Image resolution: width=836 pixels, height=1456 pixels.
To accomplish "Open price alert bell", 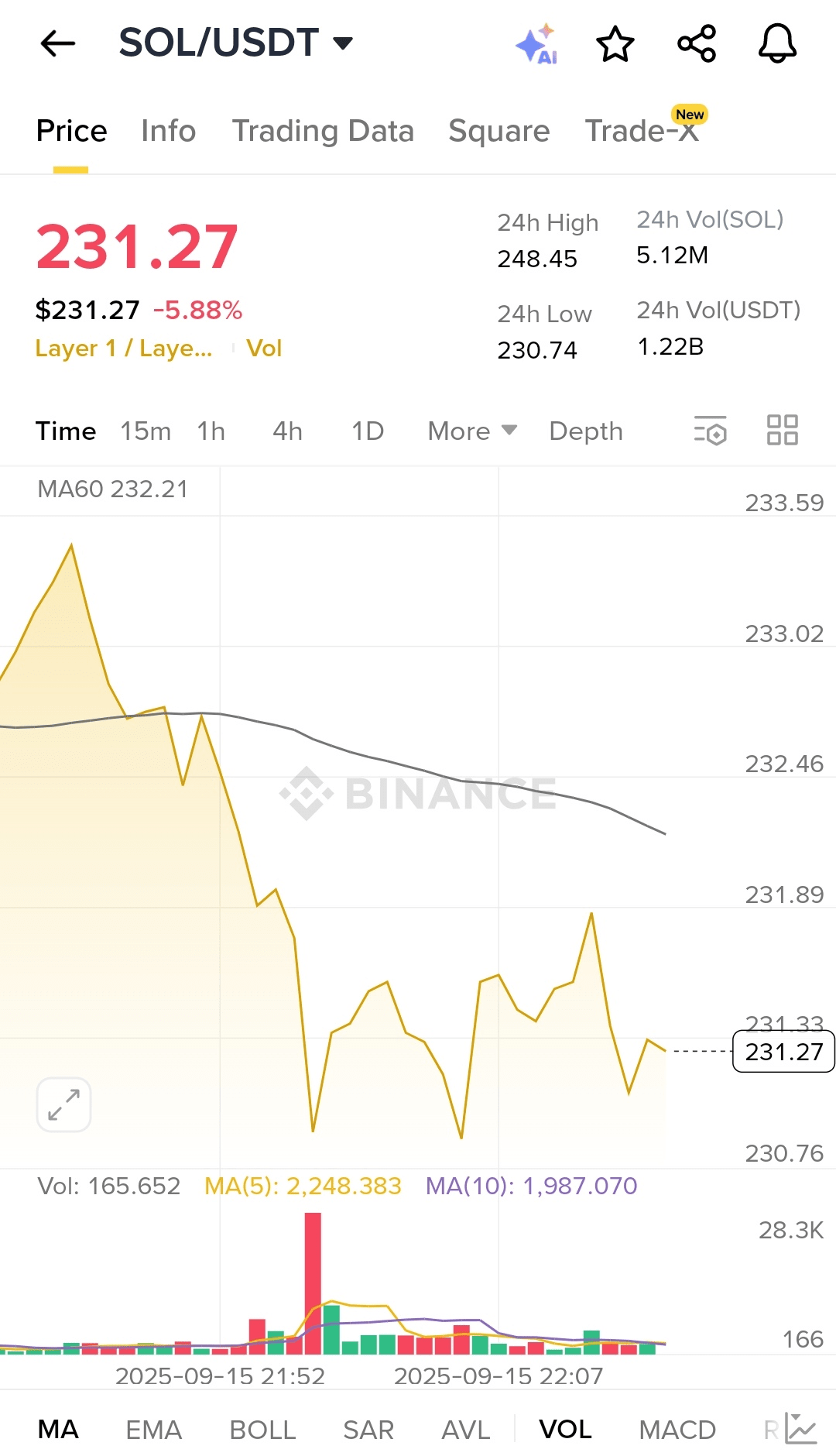I will click(x=777, y=43).
